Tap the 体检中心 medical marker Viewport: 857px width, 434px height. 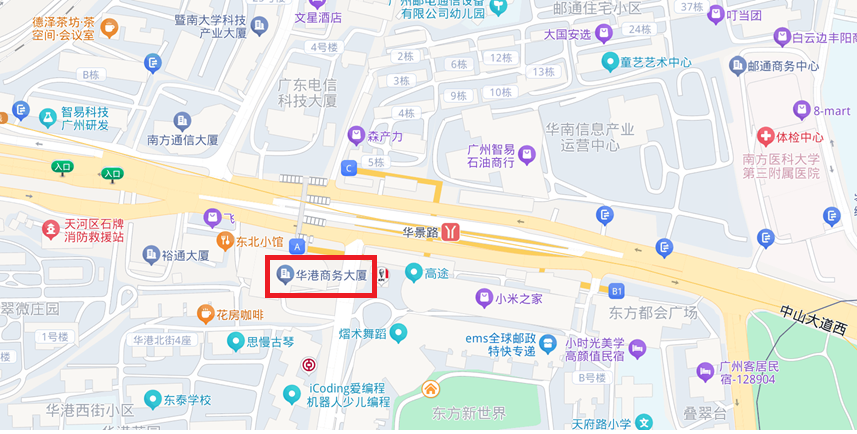click(x=766, y=136)
